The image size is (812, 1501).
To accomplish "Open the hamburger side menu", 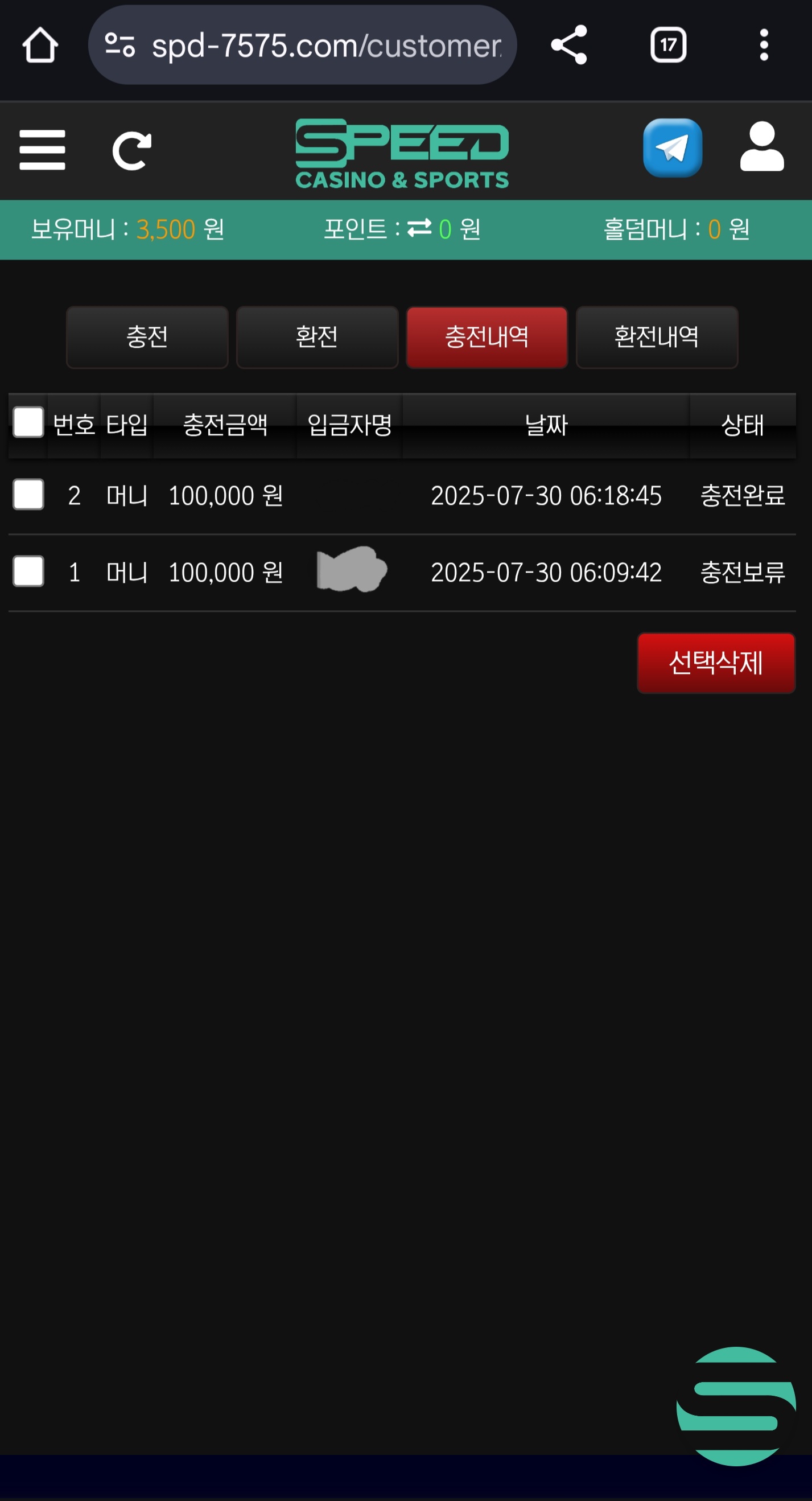I will 42,150.
